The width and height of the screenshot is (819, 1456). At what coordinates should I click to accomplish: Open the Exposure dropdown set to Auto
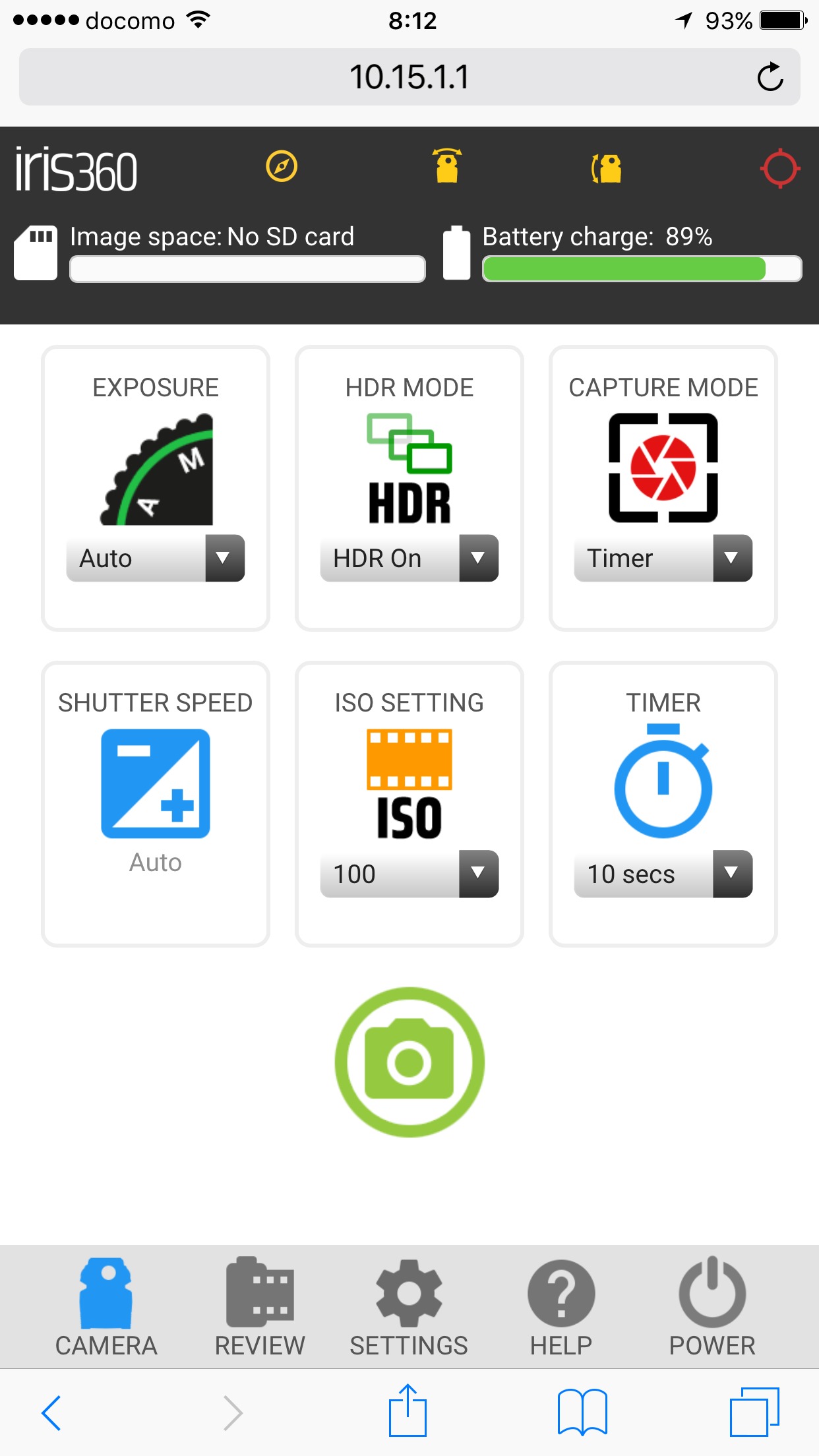tap(156, 558)
